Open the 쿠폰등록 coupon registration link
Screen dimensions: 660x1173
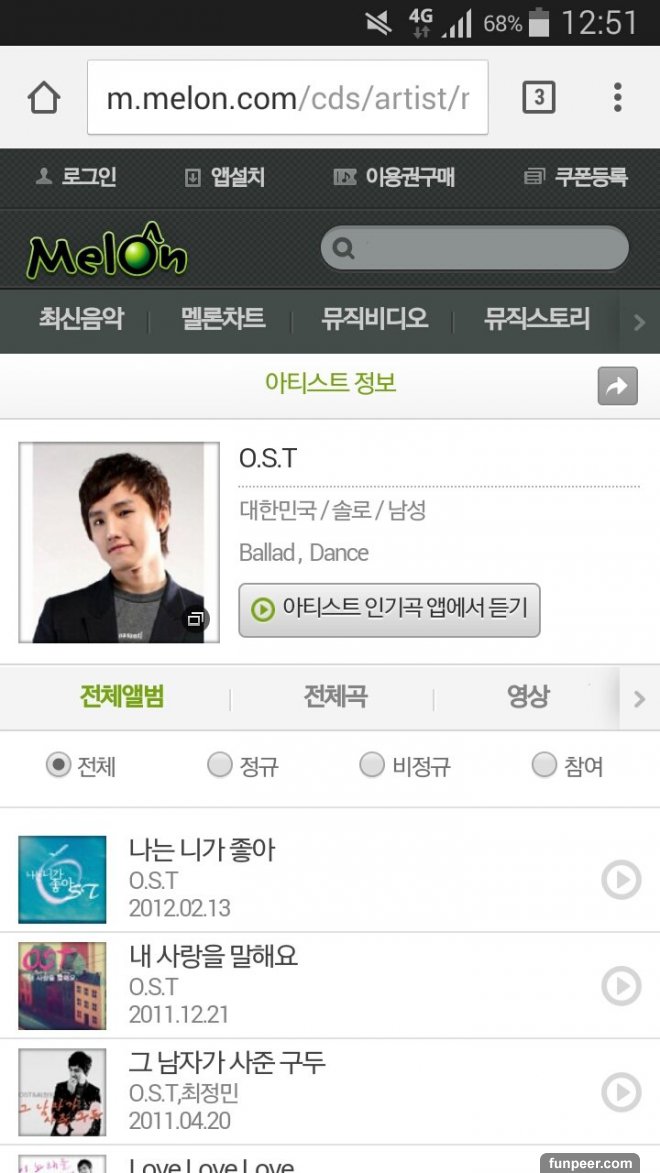[x=577, y=178]
